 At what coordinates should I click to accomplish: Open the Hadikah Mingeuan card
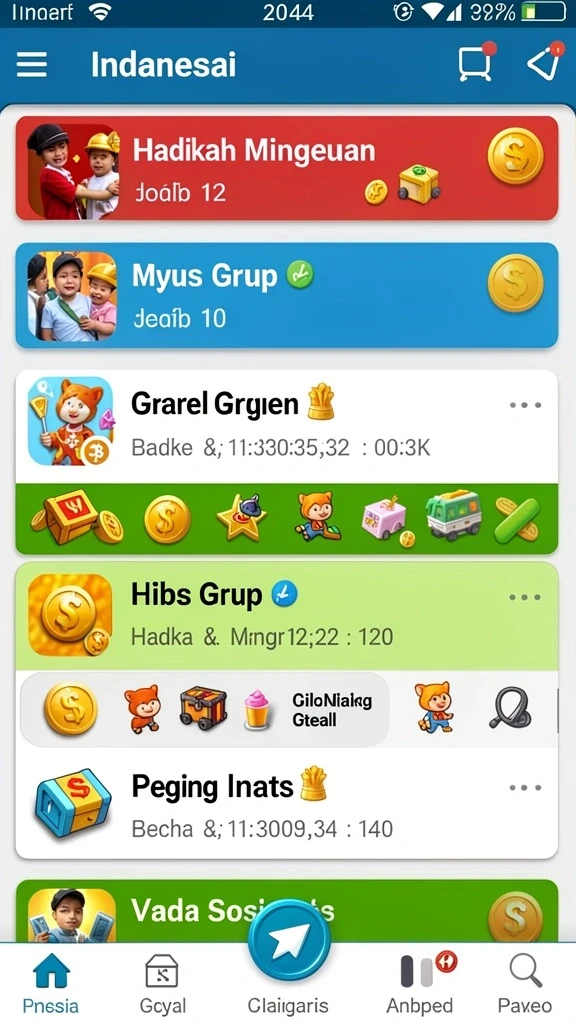287,168
